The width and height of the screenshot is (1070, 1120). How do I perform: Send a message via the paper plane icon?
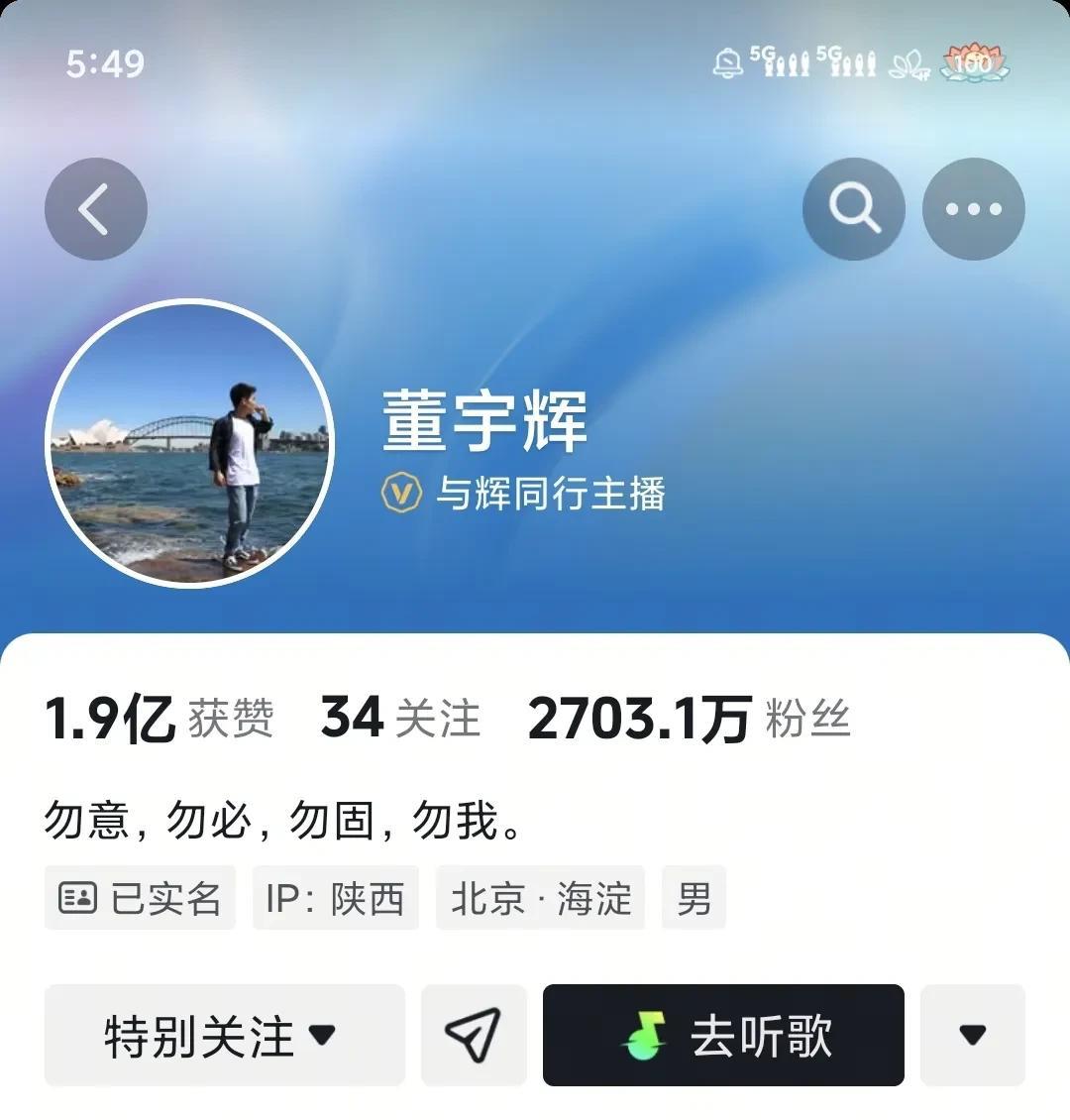[x=474, y=1035]
